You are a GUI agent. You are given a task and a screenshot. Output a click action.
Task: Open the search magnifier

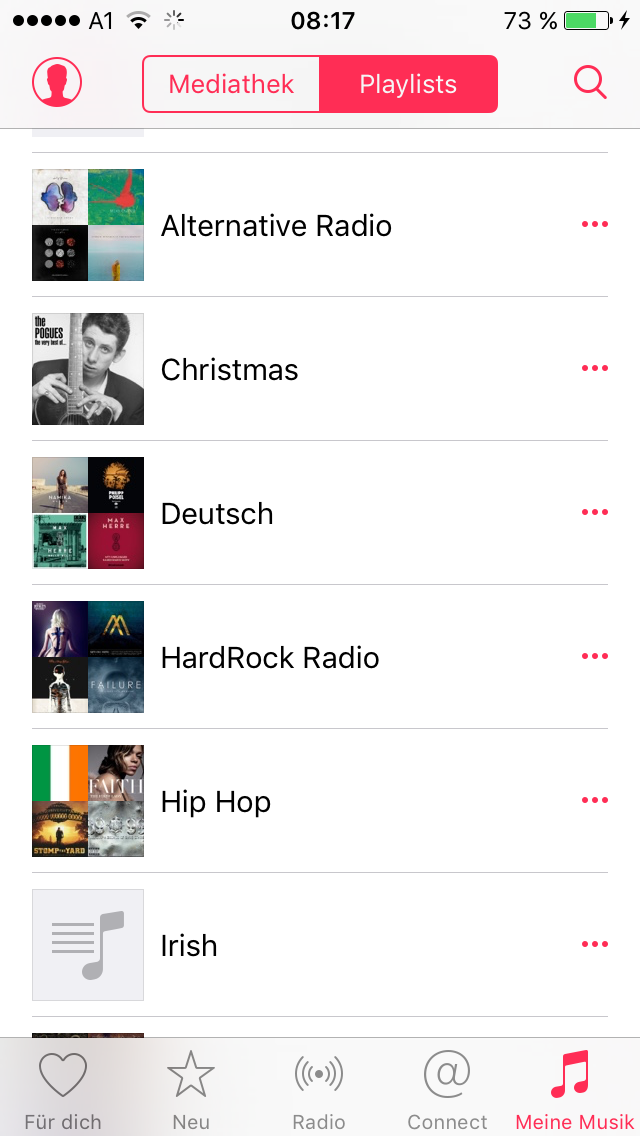[590, 83]
